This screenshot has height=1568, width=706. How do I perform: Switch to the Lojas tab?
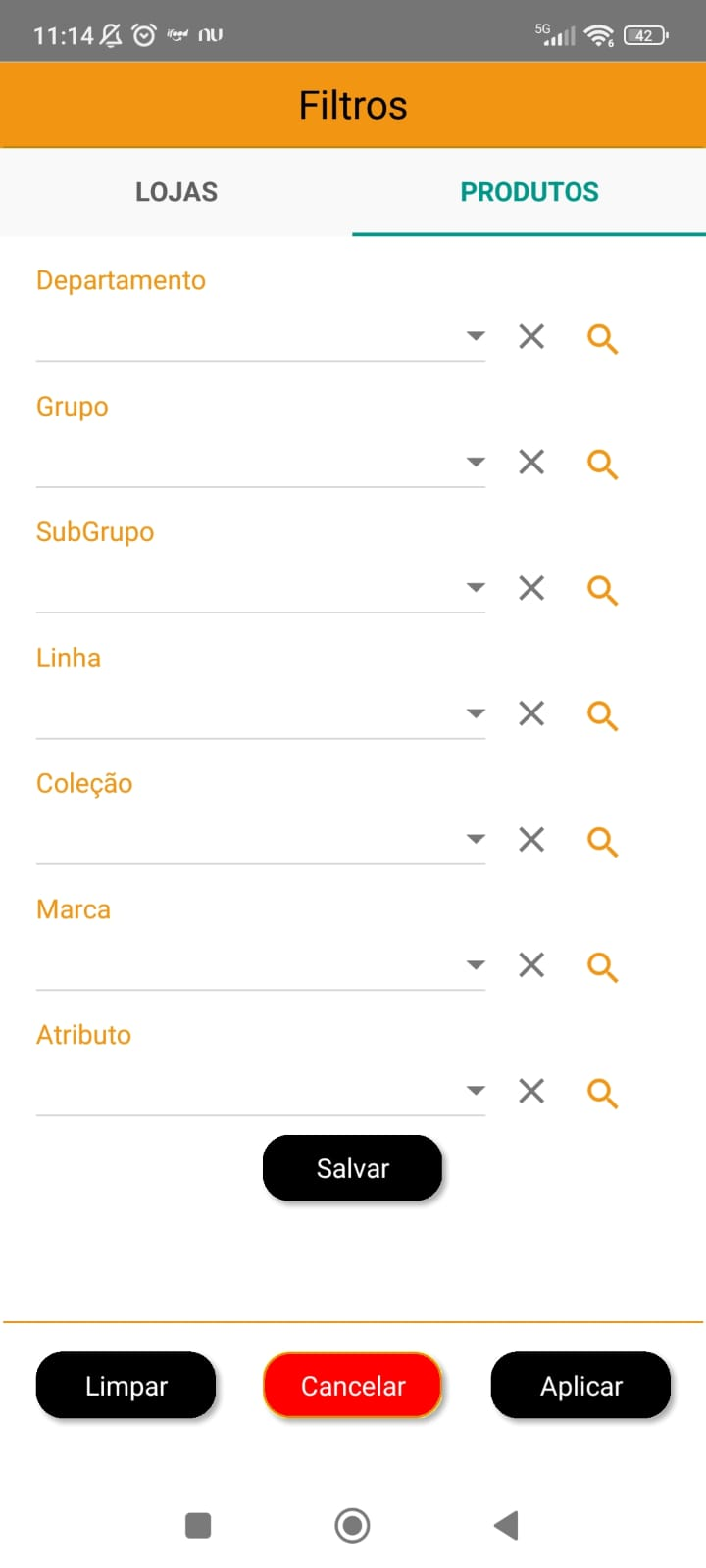click(x=176, y=192)
